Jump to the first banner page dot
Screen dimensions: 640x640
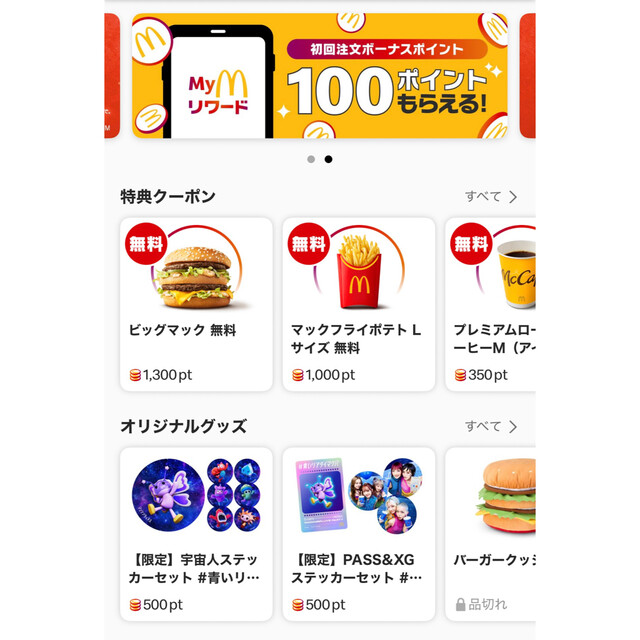(x=311, y=159)
